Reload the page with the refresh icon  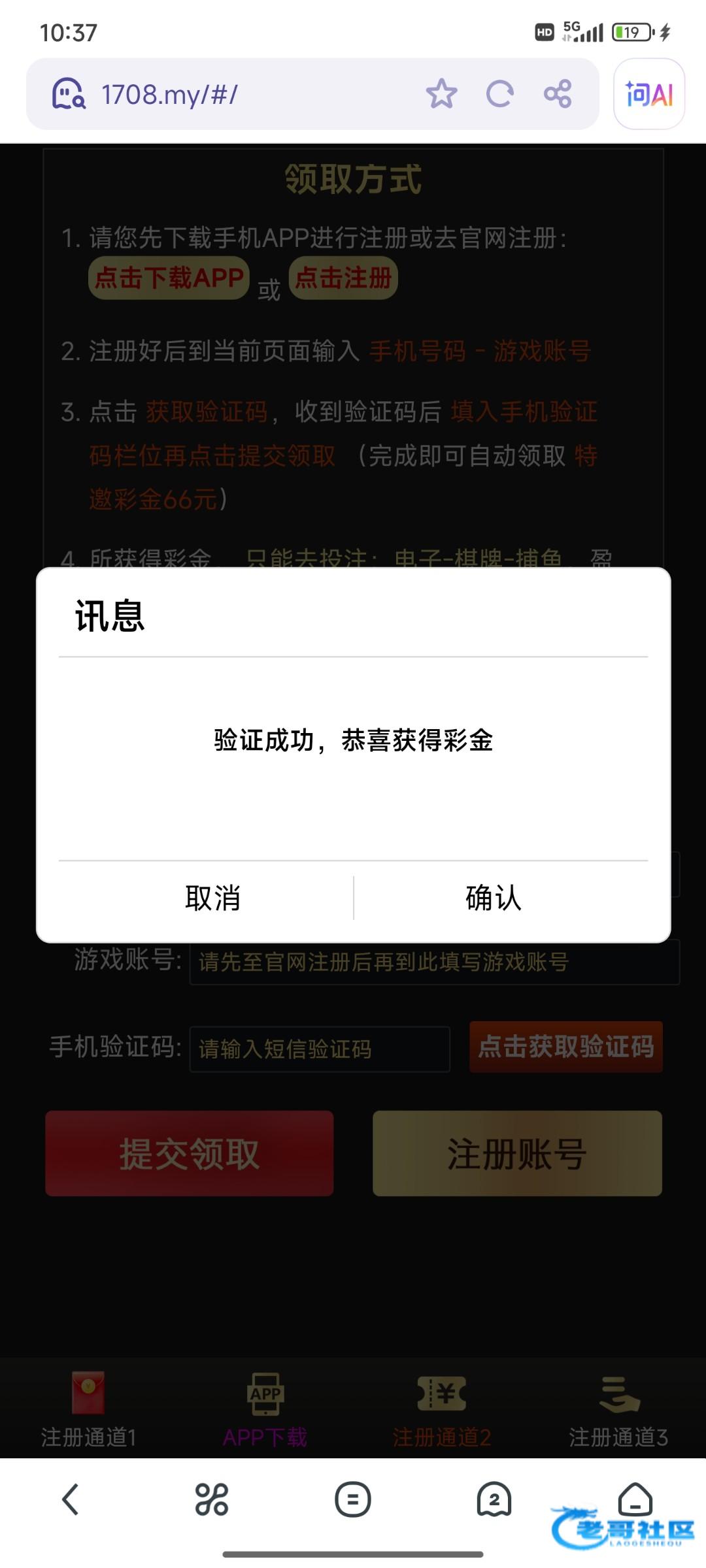500,94
